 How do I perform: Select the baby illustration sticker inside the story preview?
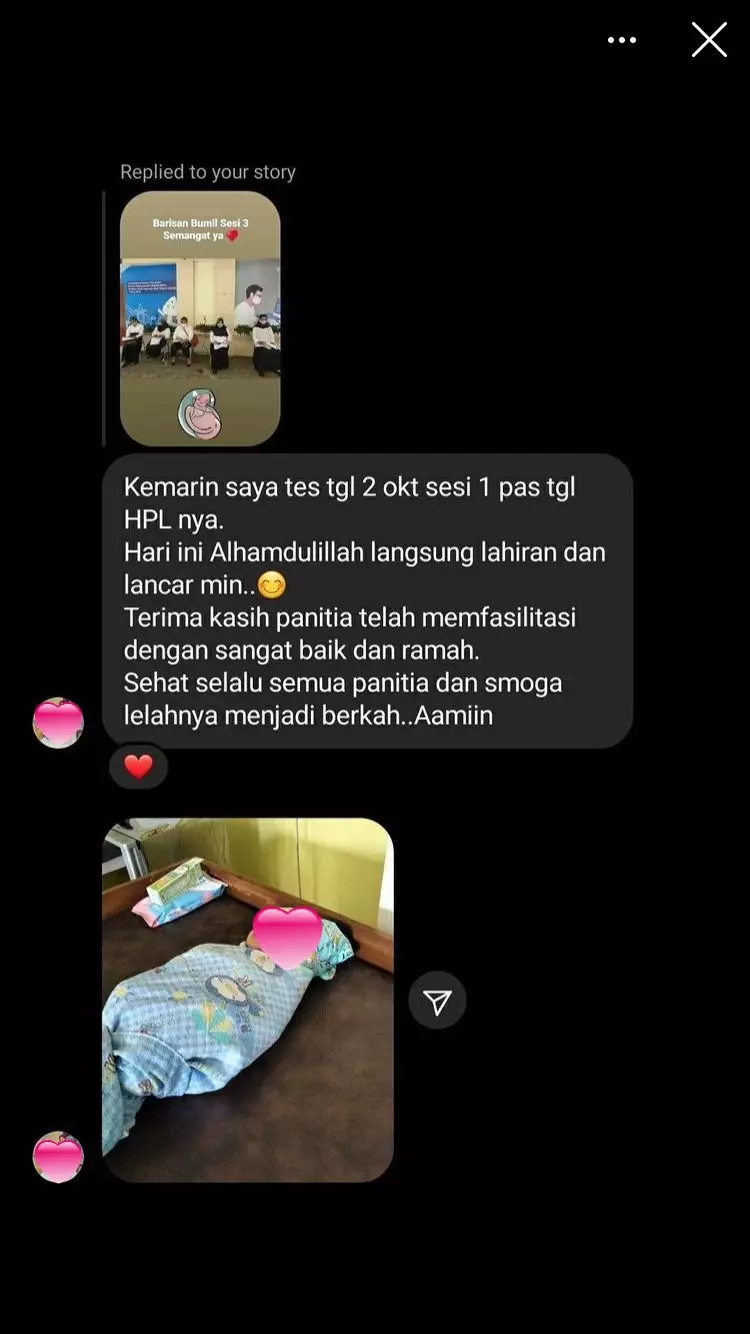[x=200, y=409]
